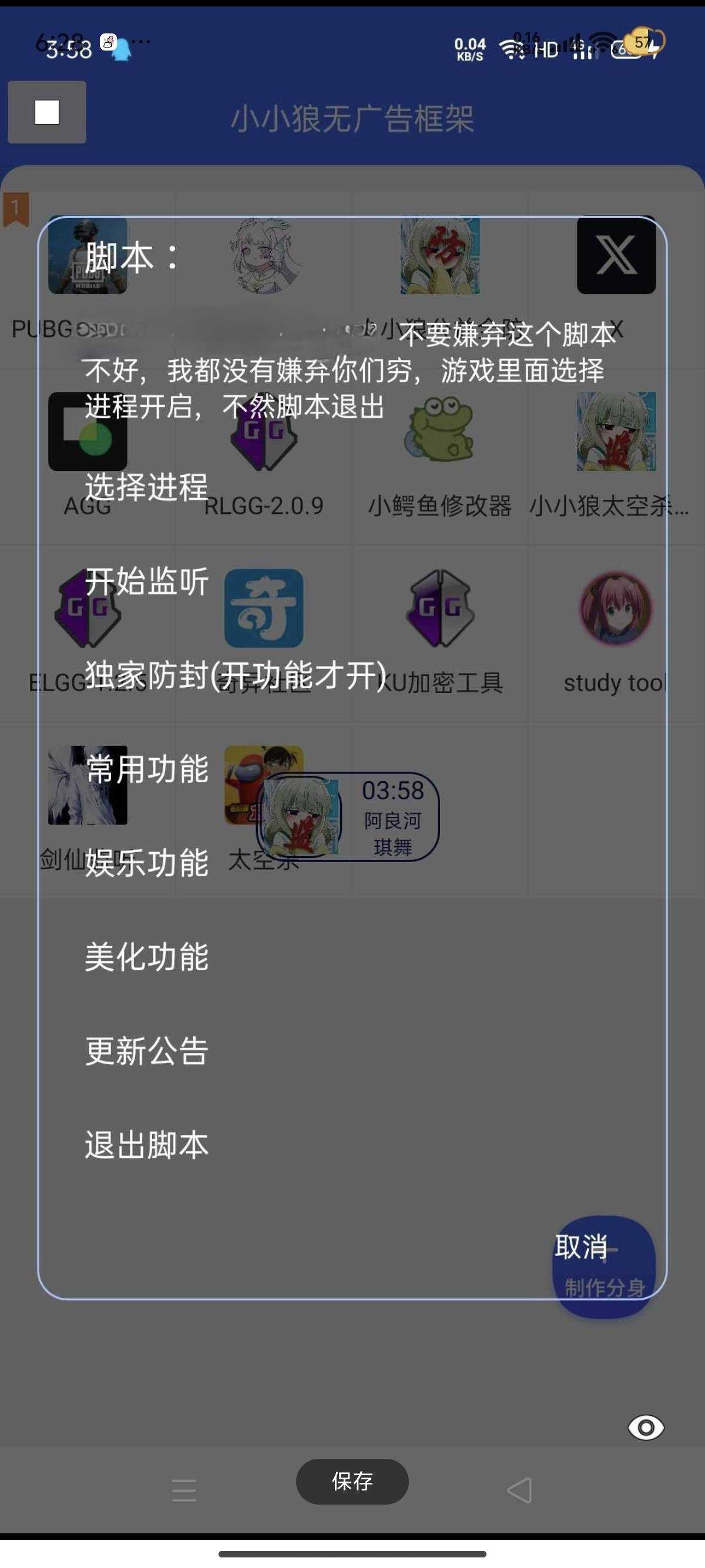Open the 常用功能 menu
This screenshot has width=705, height=1568.
point(147,769)
